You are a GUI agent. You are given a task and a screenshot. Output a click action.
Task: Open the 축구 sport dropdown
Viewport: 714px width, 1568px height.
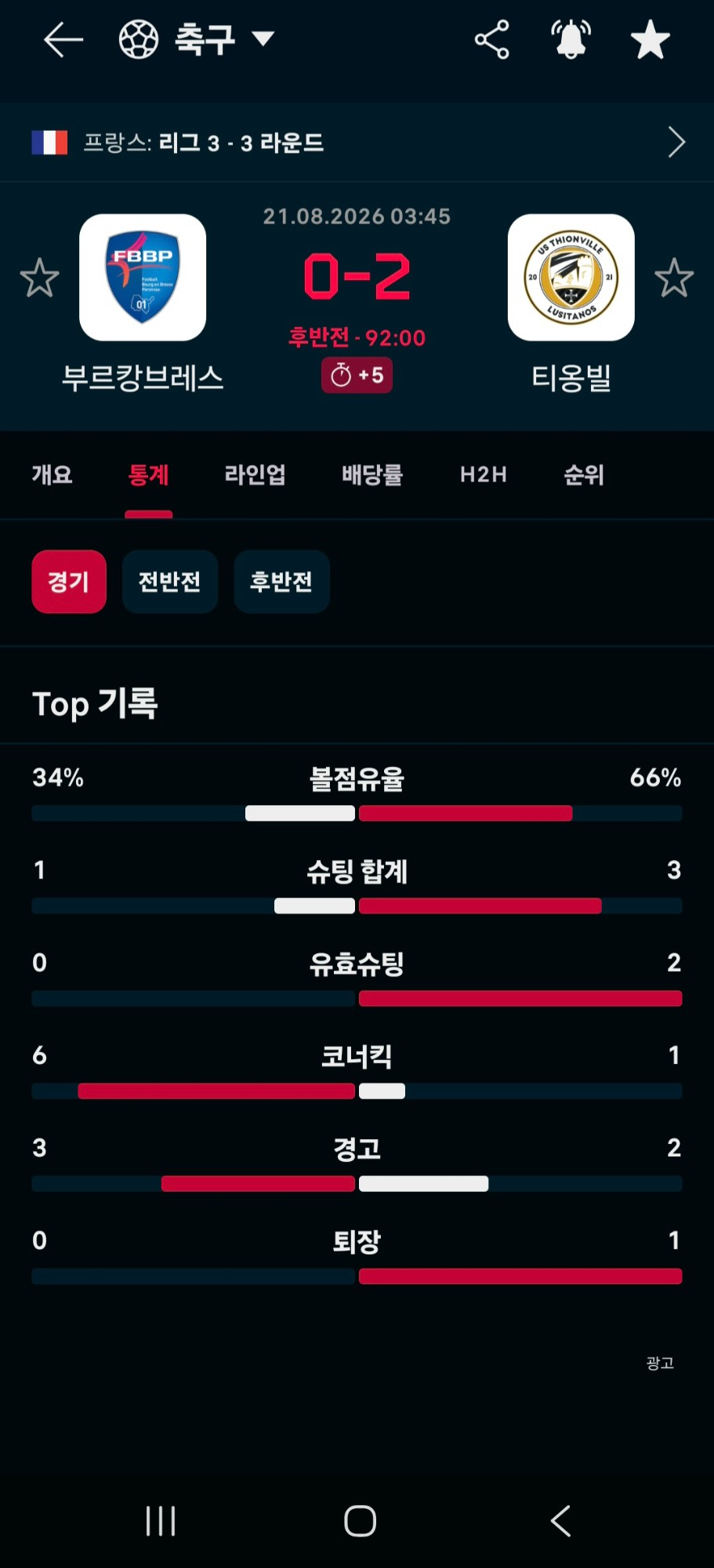pyautogui.click(x=197, y=39)
